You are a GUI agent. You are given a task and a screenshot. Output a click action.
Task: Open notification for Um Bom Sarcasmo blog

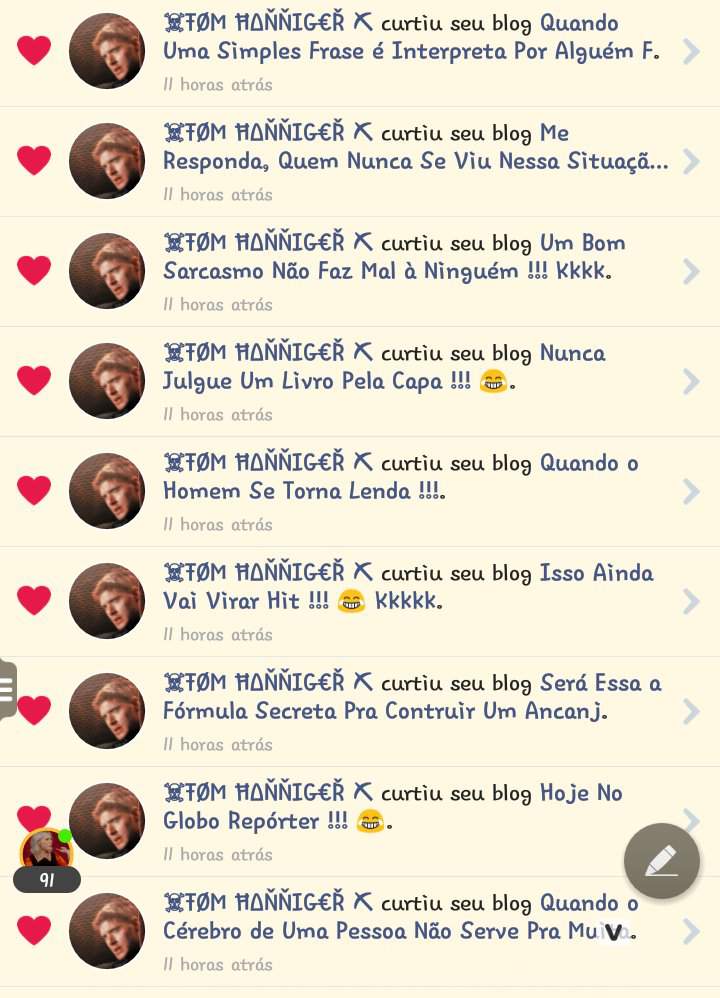[410, 272]
